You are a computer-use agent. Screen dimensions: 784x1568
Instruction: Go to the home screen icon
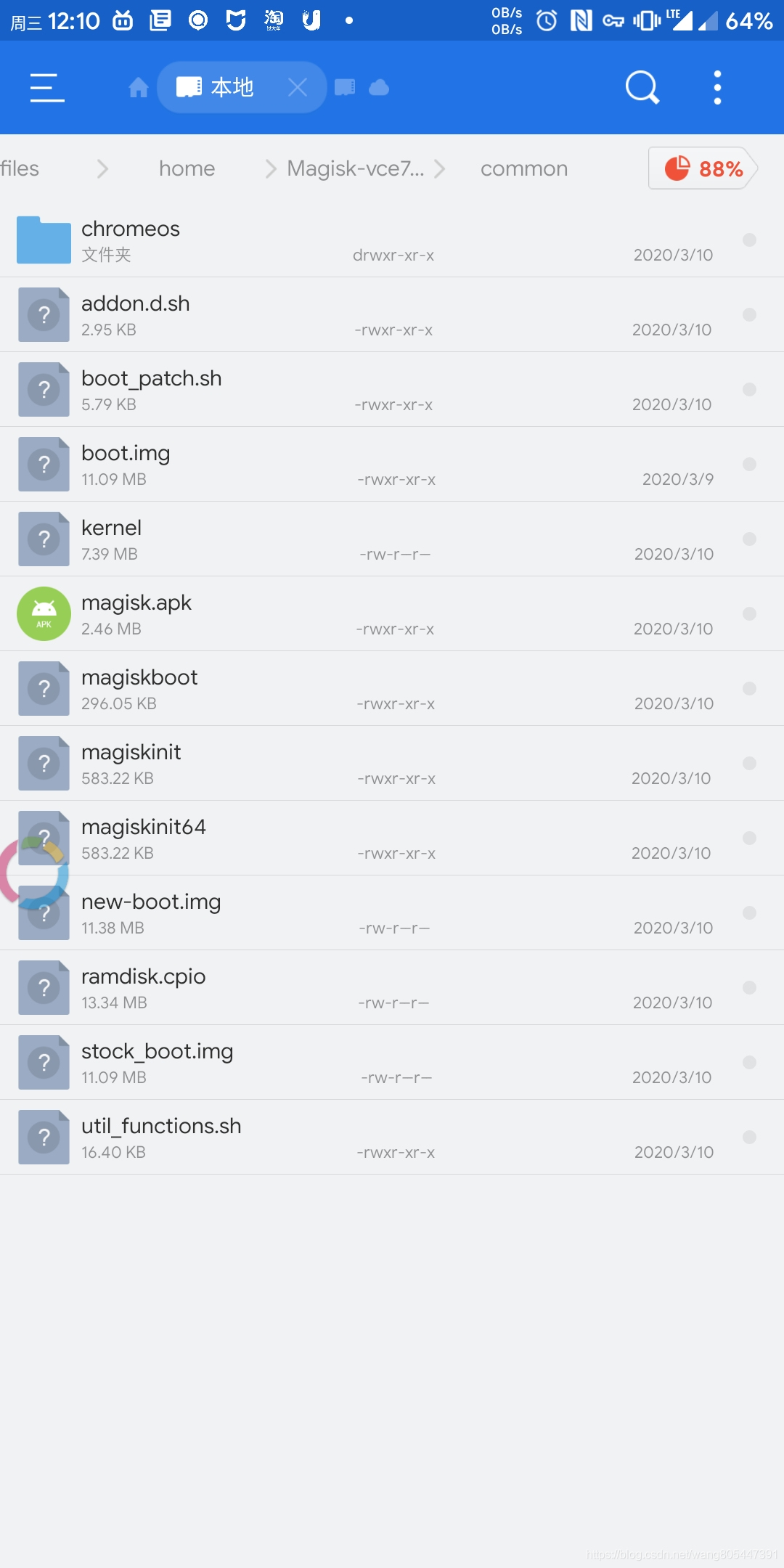click(138, 88)
